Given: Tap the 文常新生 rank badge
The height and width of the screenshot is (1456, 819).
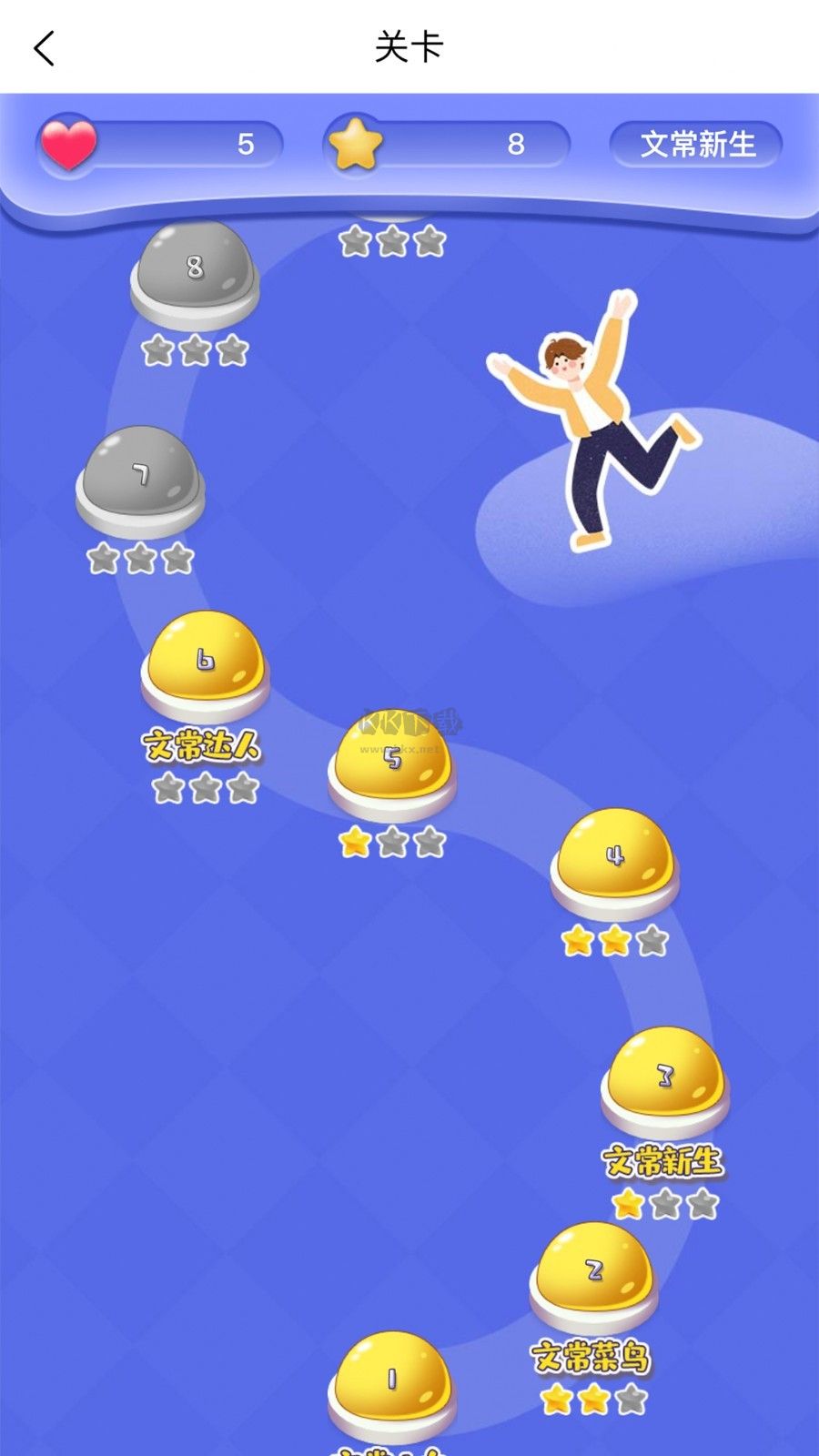Looking at the screenshot, I should (696, 145).
